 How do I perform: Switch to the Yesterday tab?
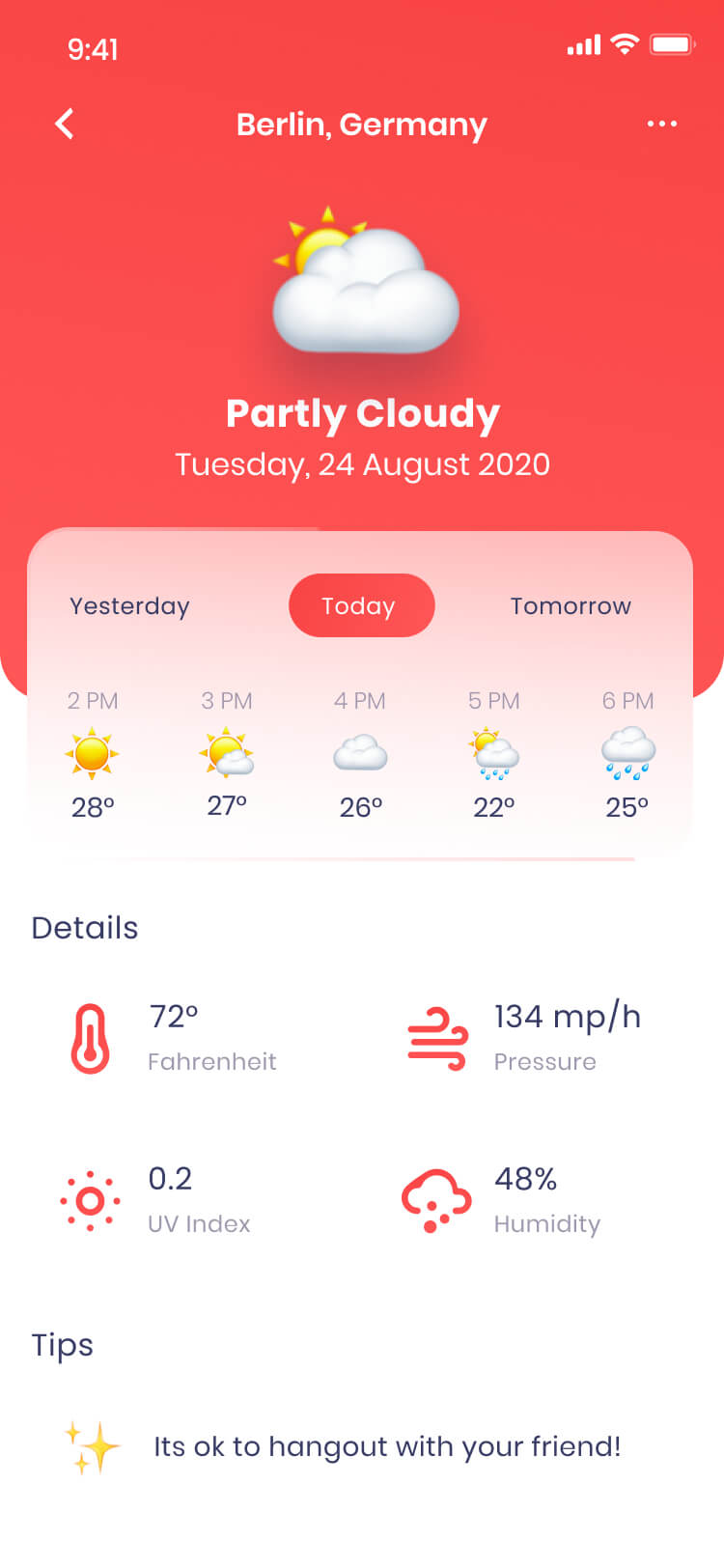129,606
